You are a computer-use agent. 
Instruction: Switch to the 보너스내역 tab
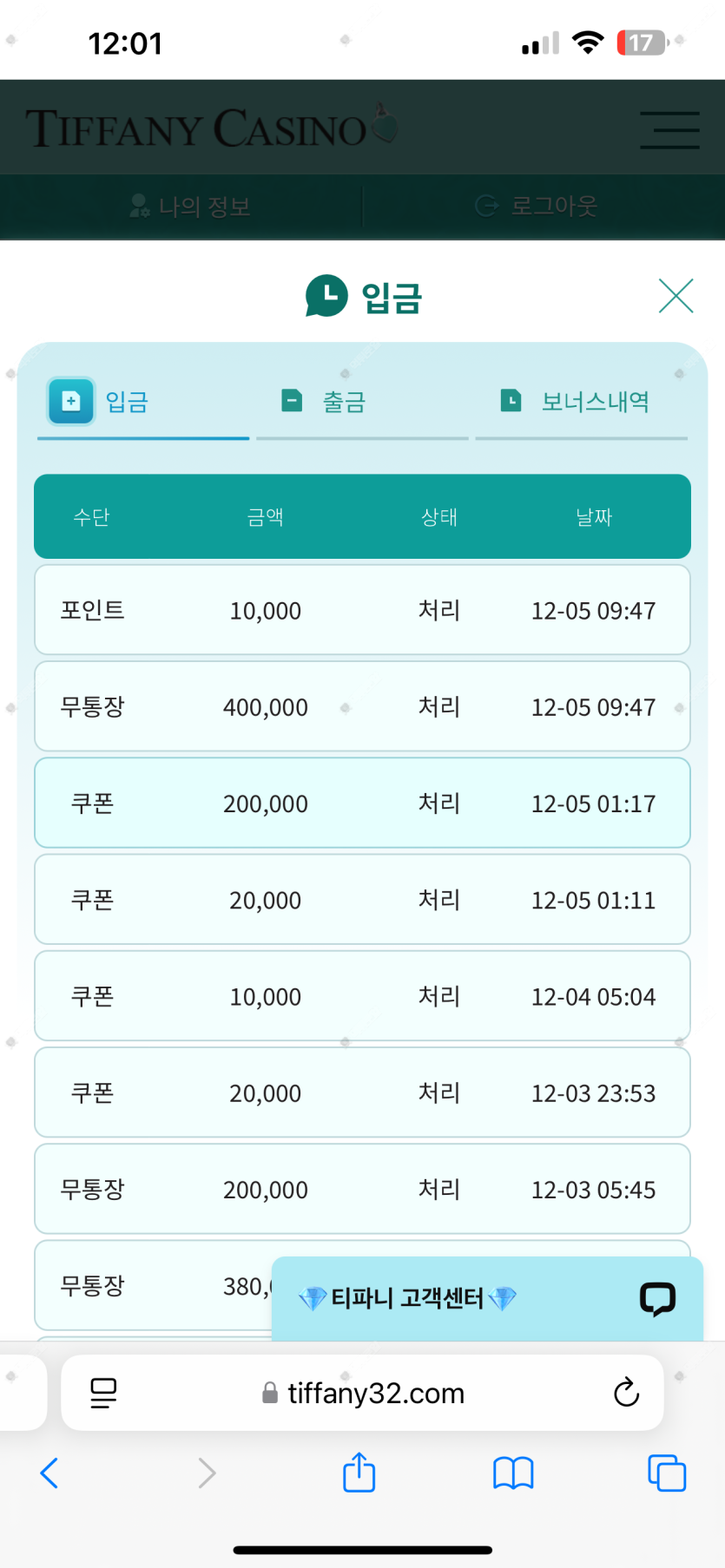tap(581, 403)
